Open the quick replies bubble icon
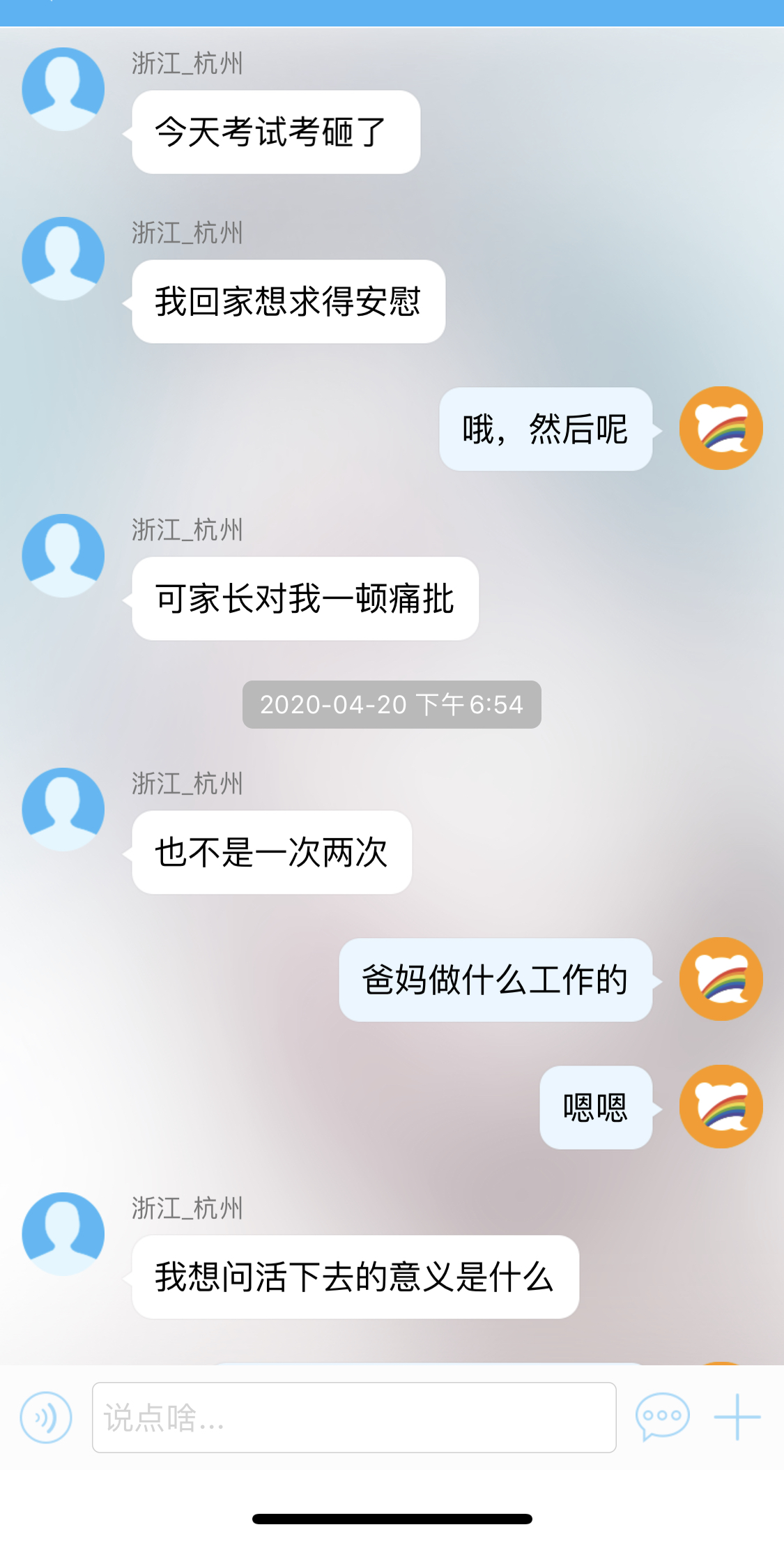This screenshot has width=784, height=1541. pyautogui.click(x=662, y=1417)
